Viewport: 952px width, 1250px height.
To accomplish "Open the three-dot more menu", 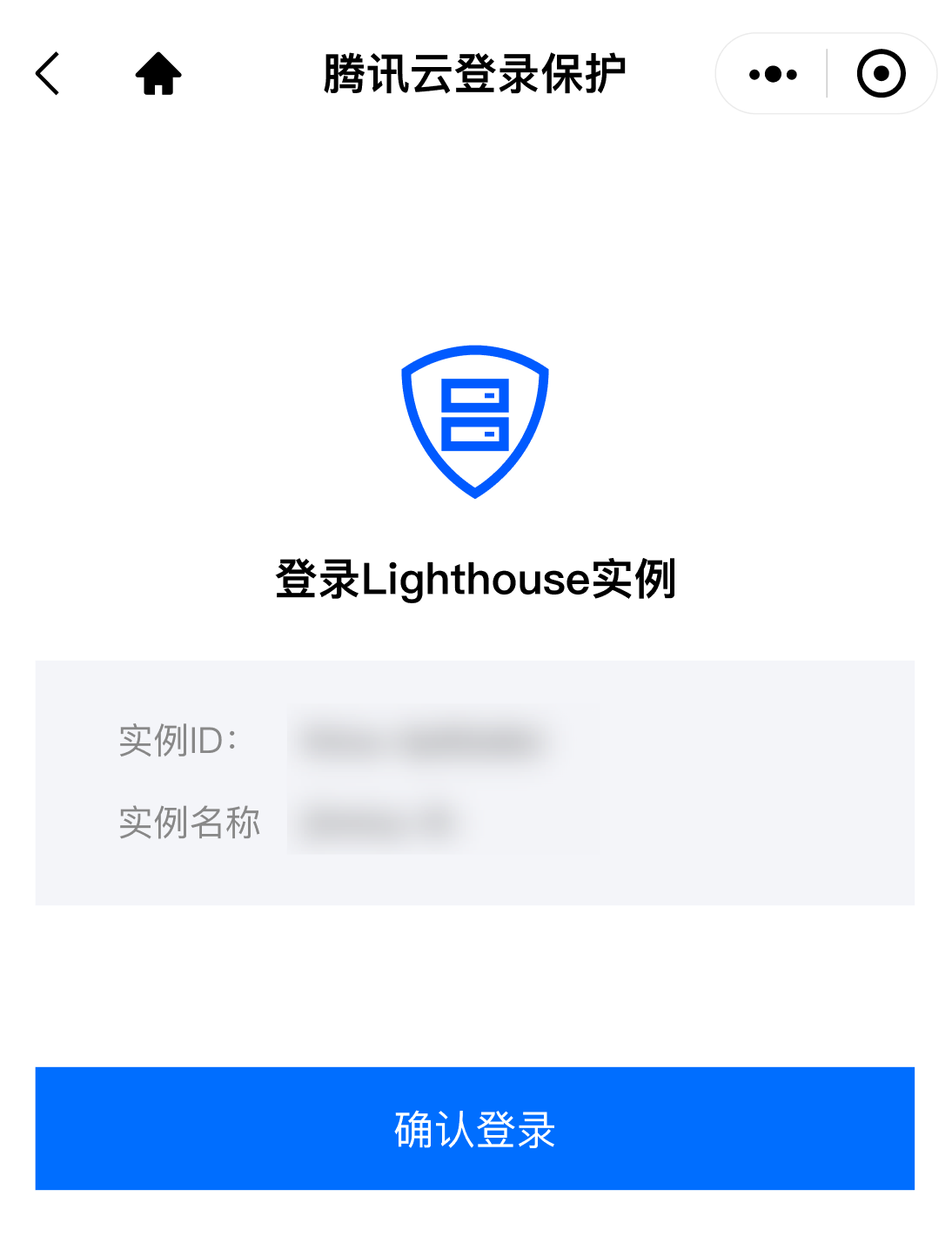I will pyautogui.click(x=773, y=74).
